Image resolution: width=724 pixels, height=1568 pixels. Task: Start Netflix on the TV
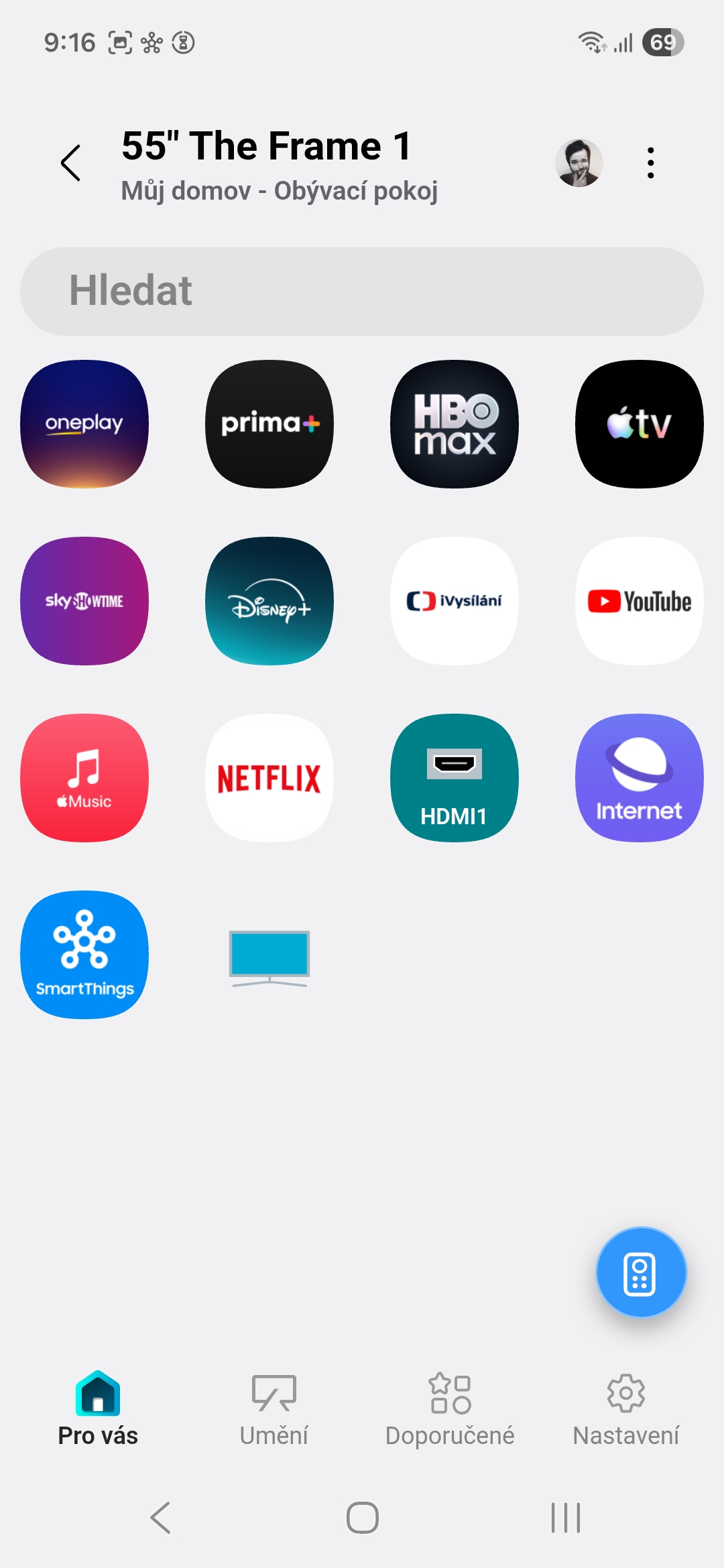pyautogui.click(x=269, y=778)
